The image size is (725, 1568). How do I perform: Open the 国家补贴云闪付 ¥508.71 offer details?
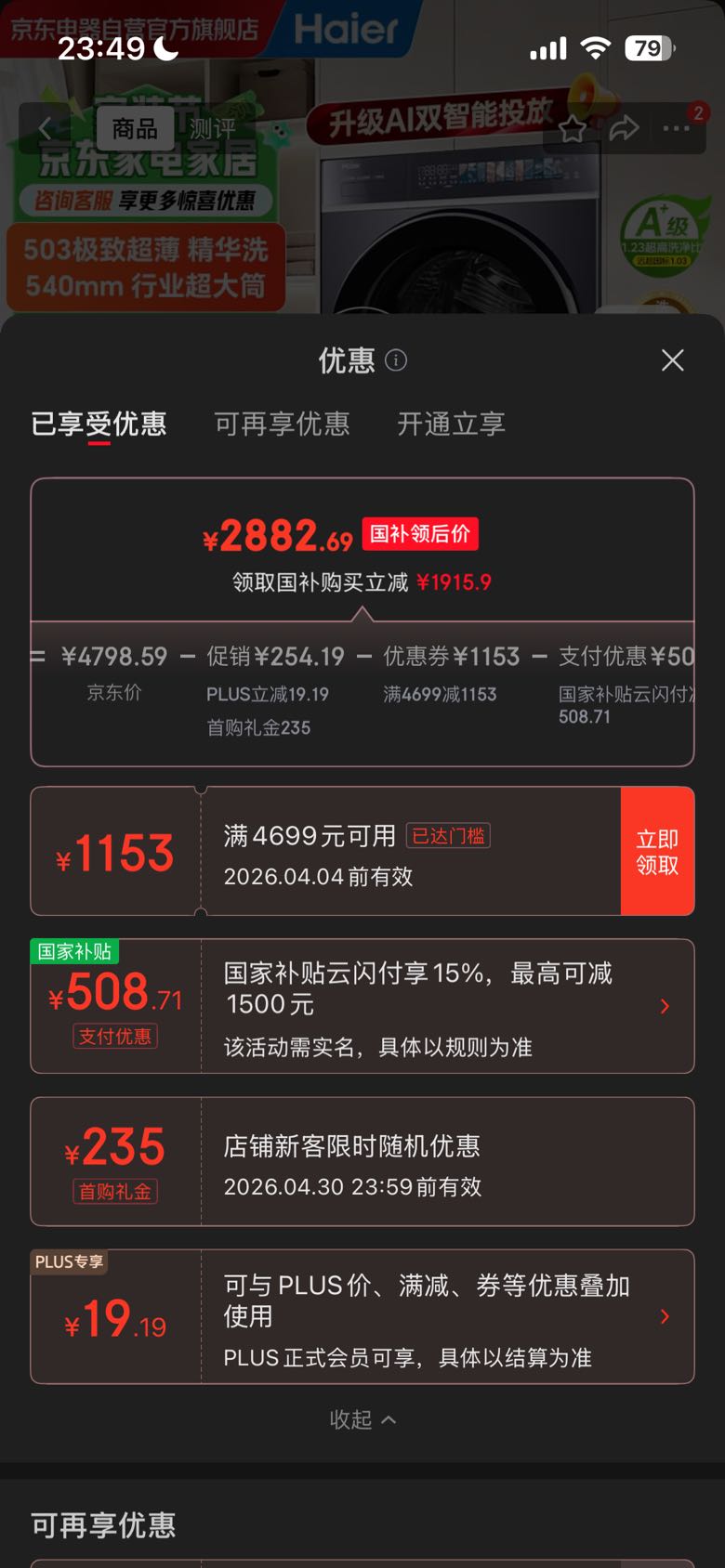click(362, 1006)
